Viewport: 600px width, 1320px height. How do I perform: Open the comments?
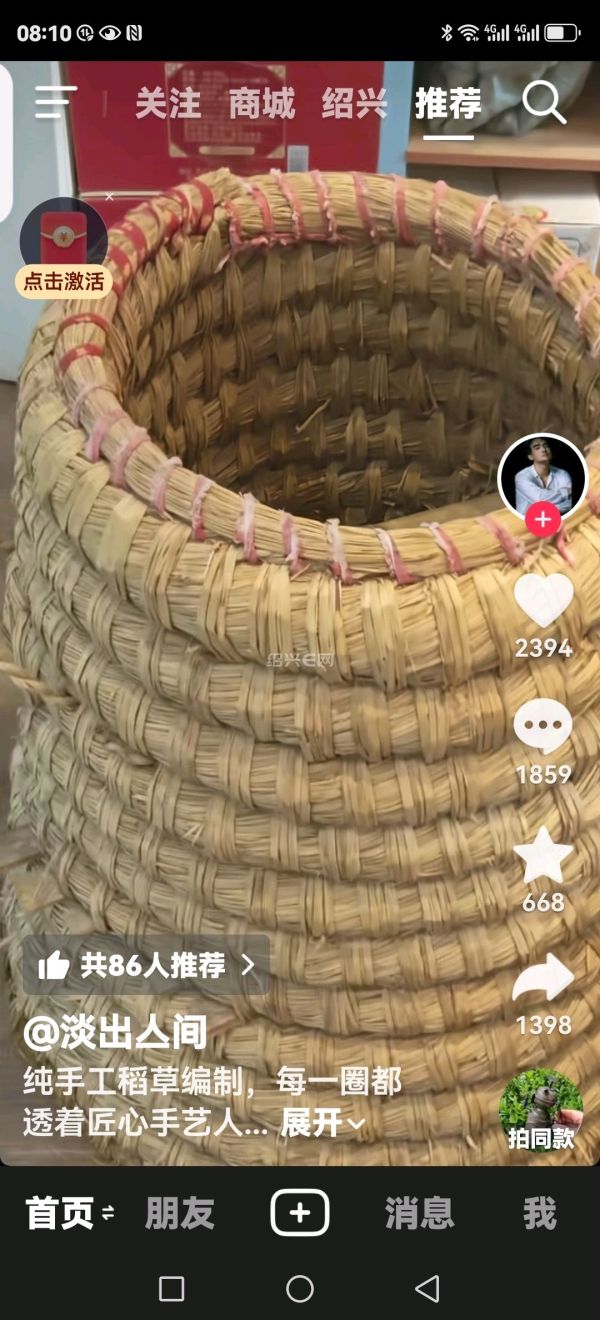coord(543,728)
